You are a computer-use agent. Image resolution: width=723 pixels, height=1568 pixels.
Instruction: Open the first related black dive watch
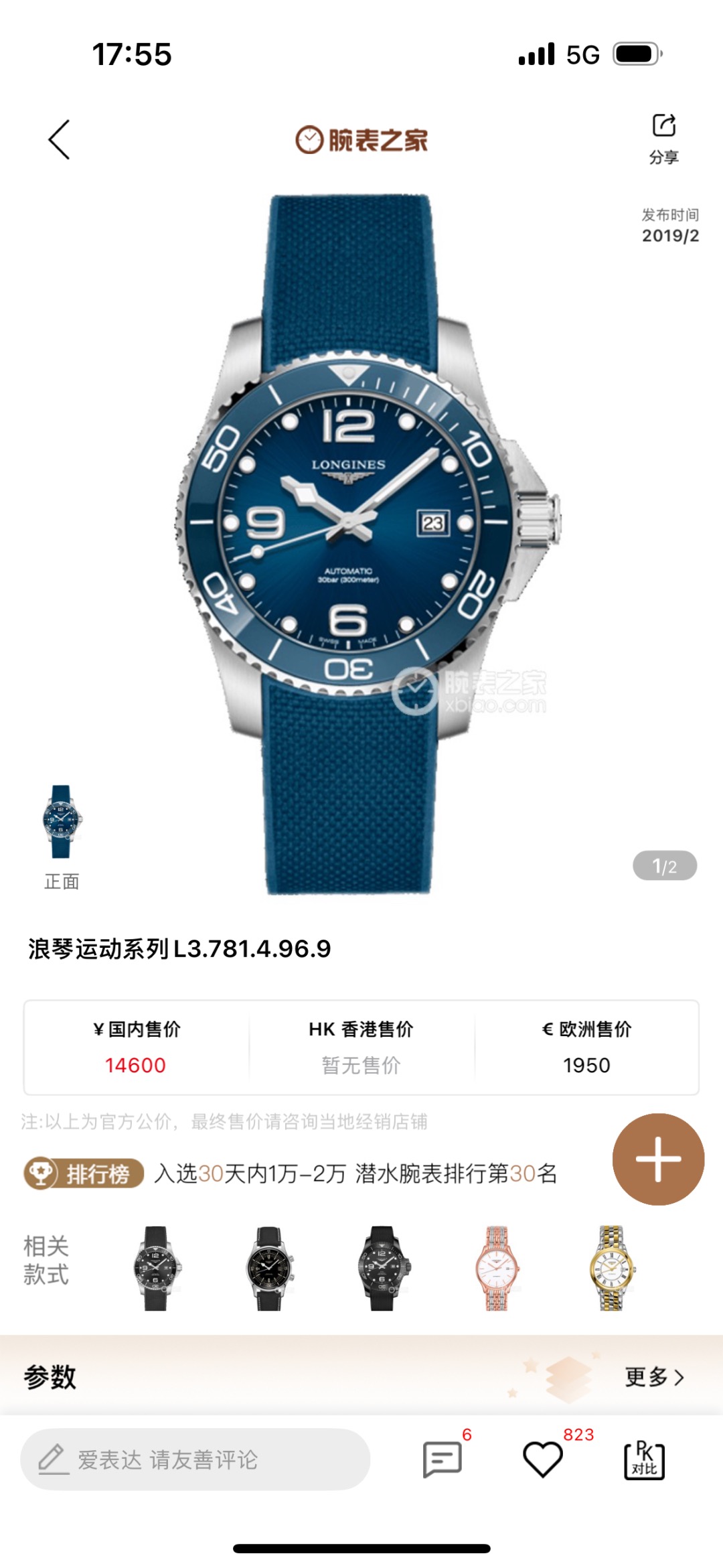pyautogui.click(x=156, y=1268)
